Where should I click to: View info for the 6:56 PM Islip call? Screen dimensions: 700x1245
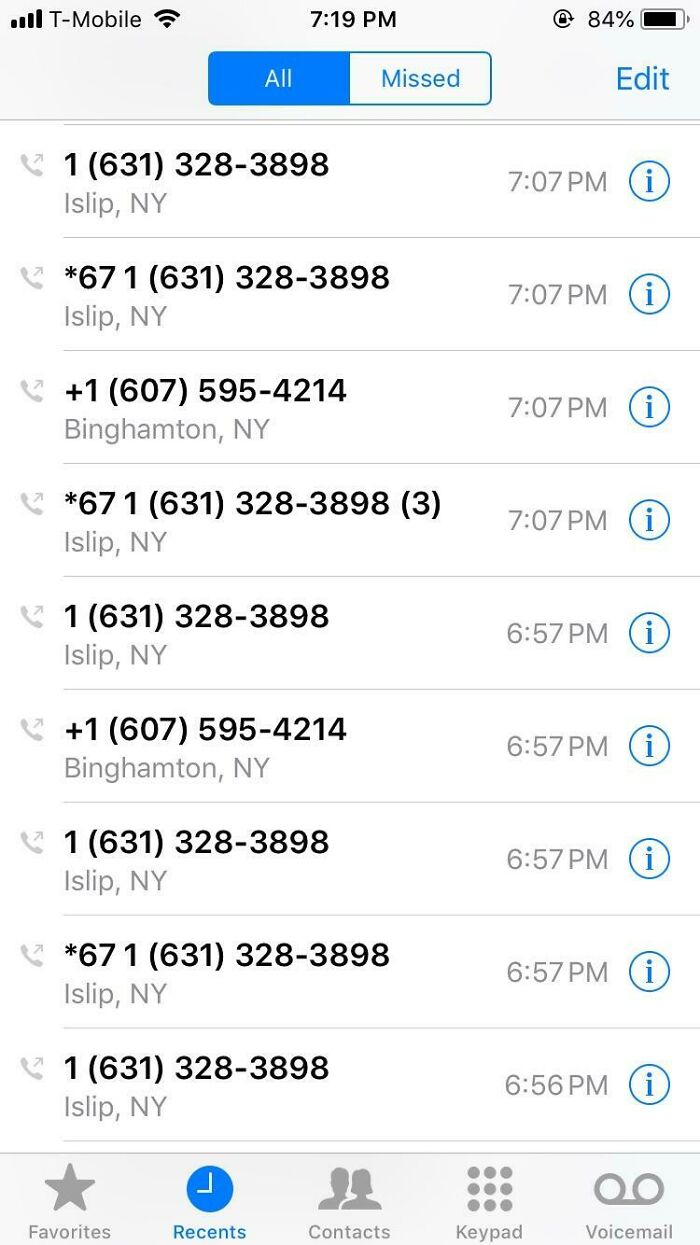[x=649, y=1085]
